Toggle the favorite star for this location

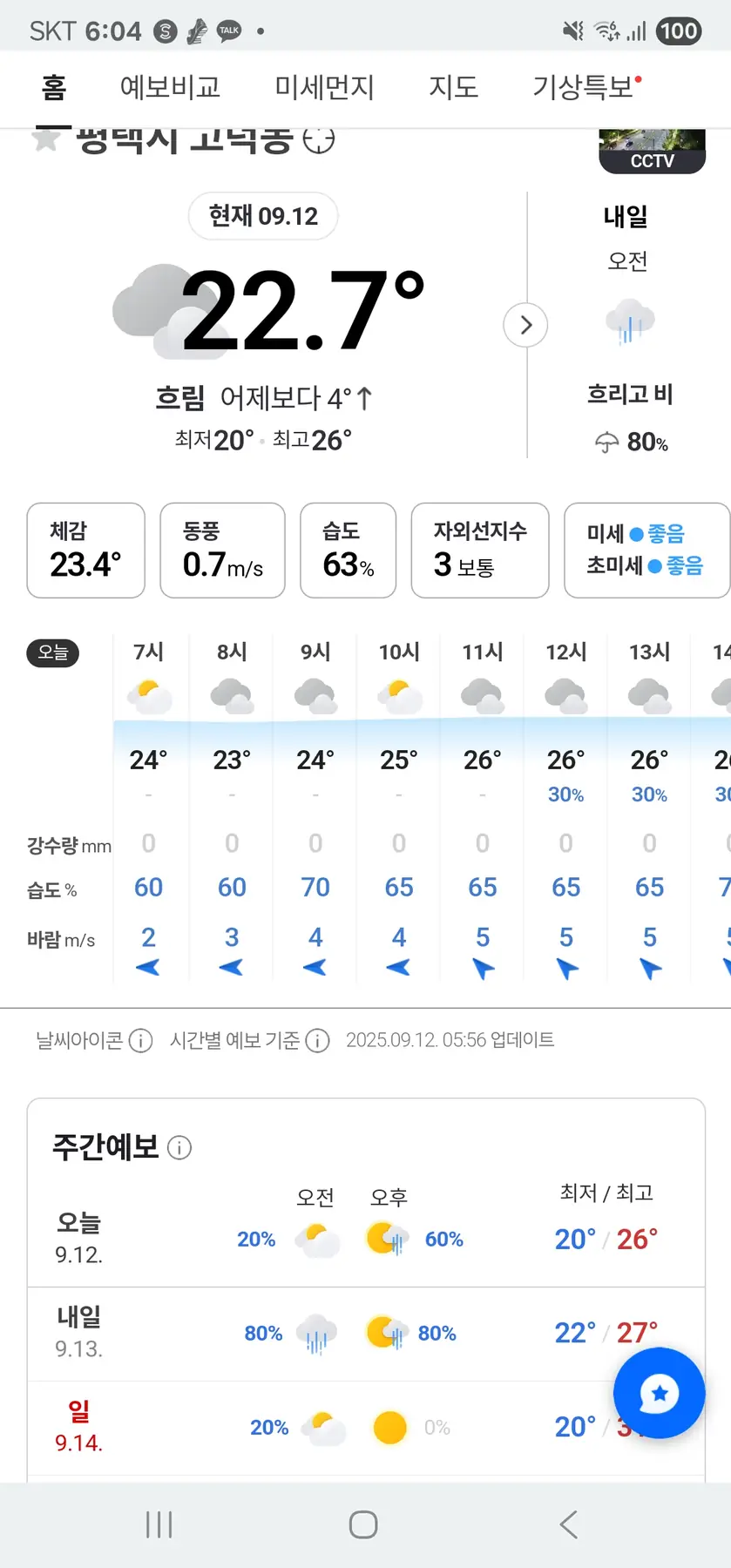point(46,139)
